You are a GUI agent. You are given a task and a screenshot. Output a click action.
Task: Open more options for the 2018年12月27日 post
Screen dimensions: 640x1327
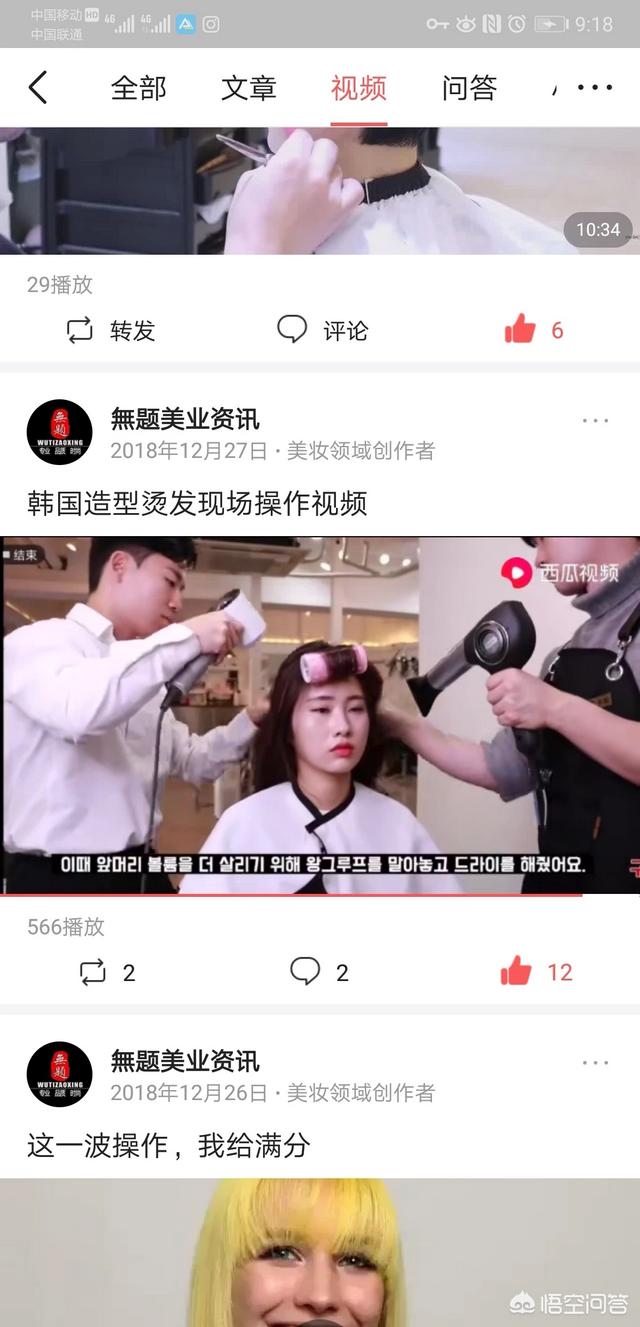[x=595, y=420]
